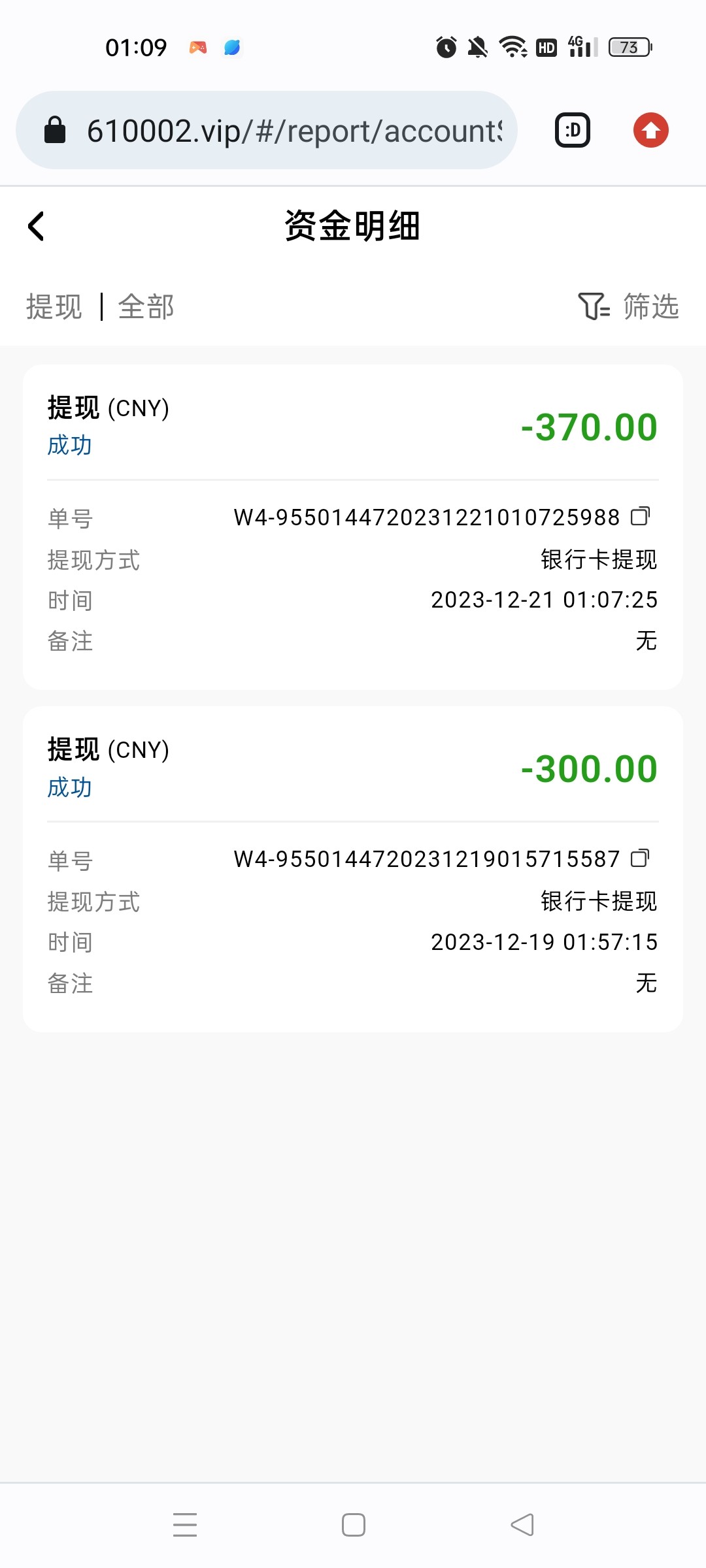This screenshot has width=706, height=1568.
Task: Copy order number ending in 715587
Action: pos(640,858)
